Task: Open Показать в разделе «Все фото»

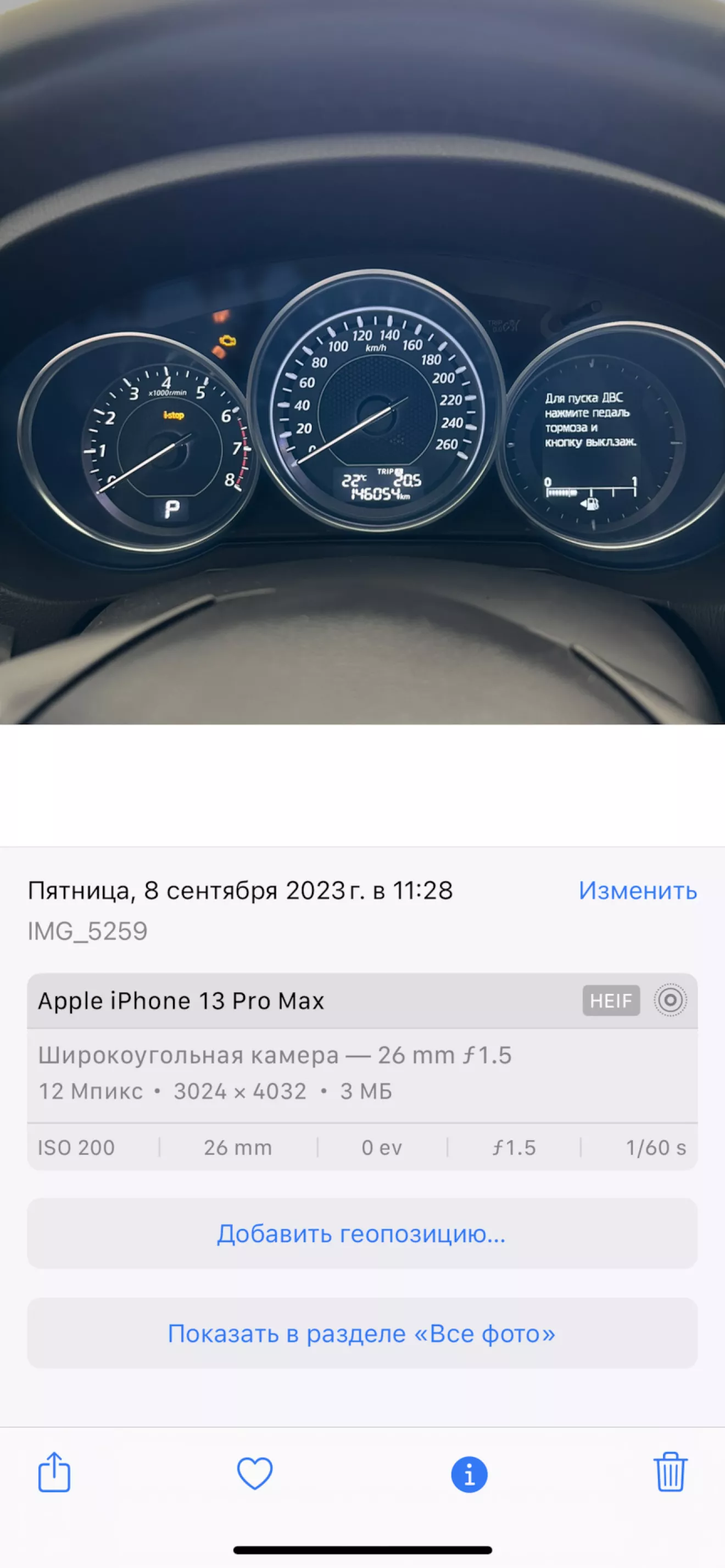Action: [x=362, y=1333]
